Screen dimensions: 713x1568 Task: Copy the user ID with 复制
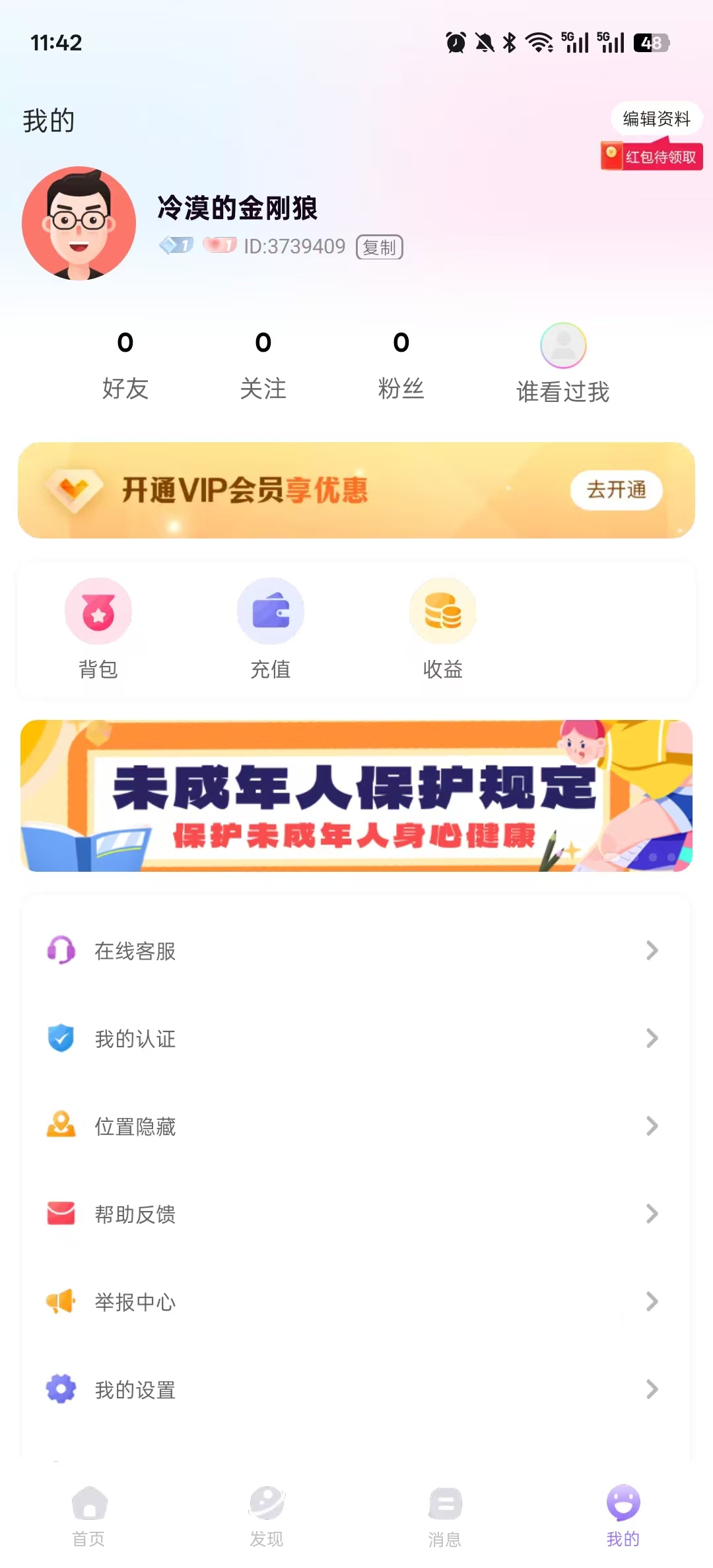(x=380, y=247)
